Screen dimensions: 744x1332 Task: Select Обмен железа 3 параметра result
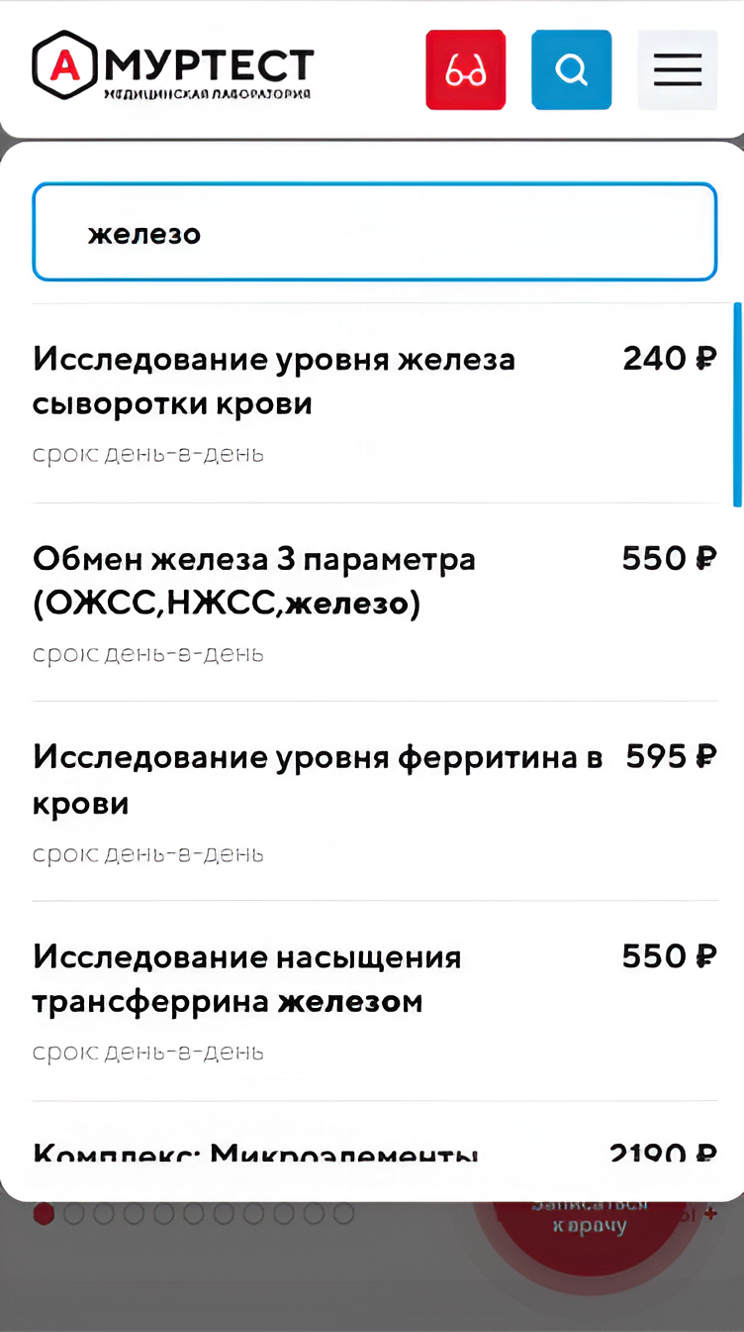375,602
